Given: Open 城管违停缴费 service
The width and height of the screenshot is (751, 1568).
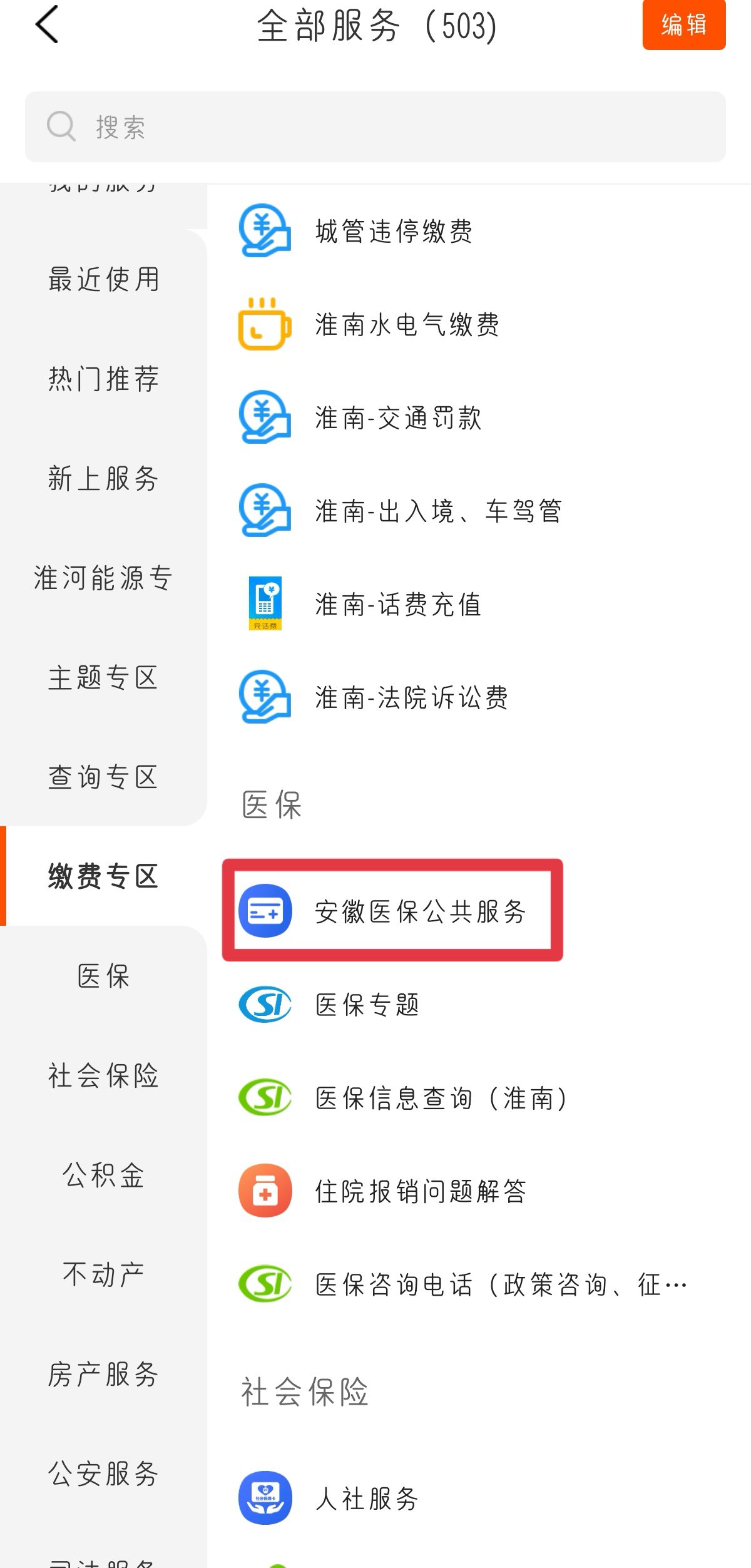Looking at the screenshot, I should tap(393, 231).
